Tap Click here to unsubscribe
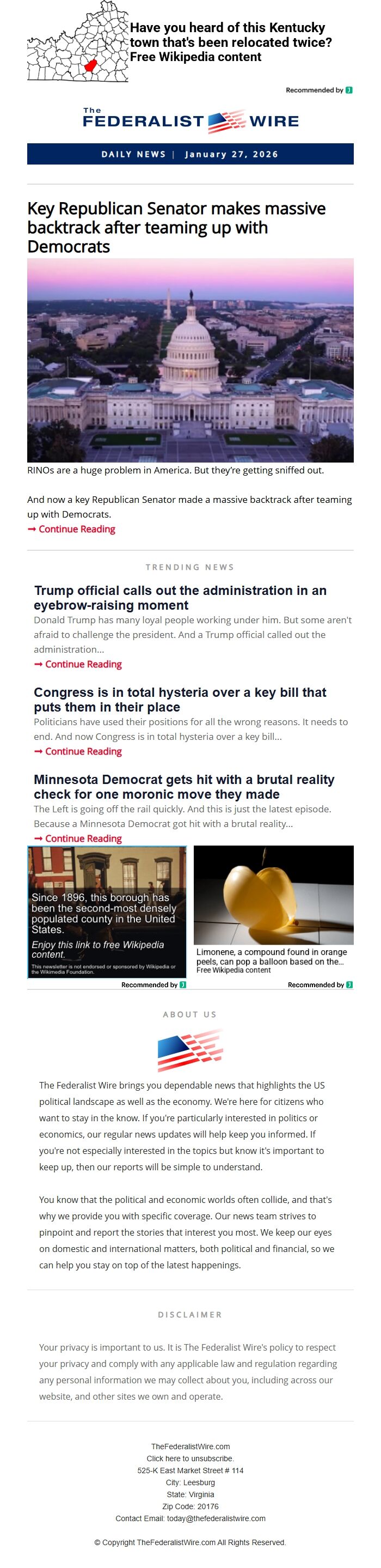381x1568 pixels. pyautogui.click(x=190, y=1458)
